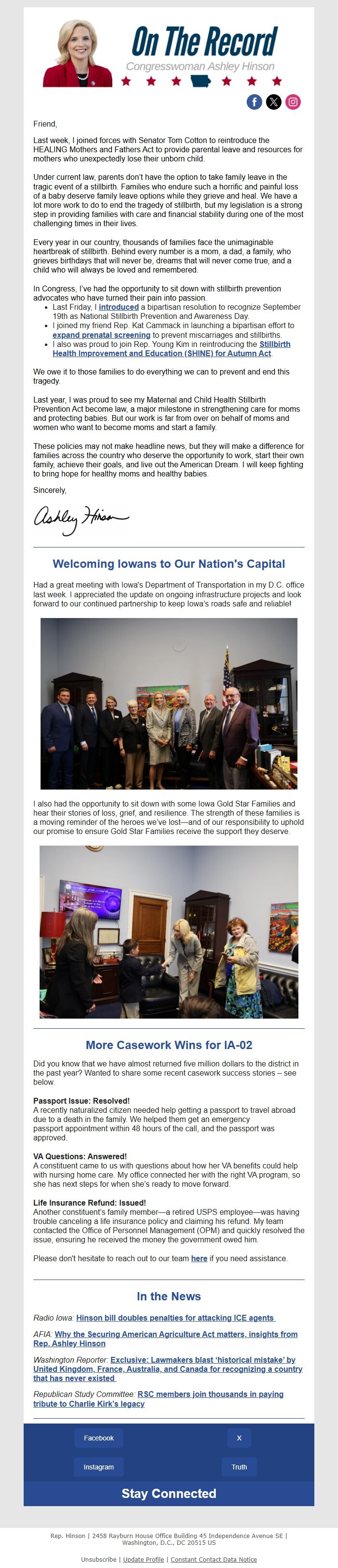This screenshot has width=338, height=1568.
Task: Open the Facebook icon in the header
Action: coord(254,101)
